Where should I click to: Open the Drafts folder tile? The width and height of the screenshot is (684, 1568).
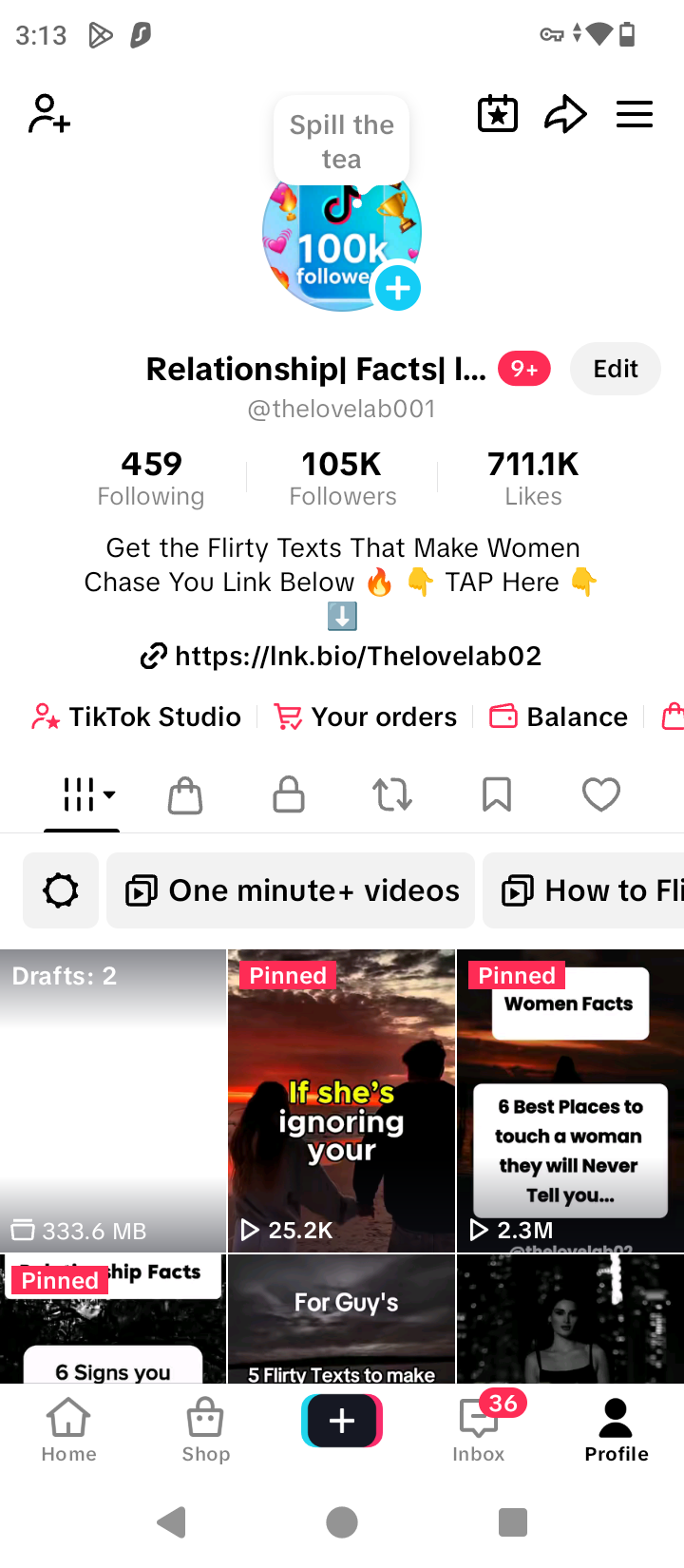click(x=113, y=1100)
